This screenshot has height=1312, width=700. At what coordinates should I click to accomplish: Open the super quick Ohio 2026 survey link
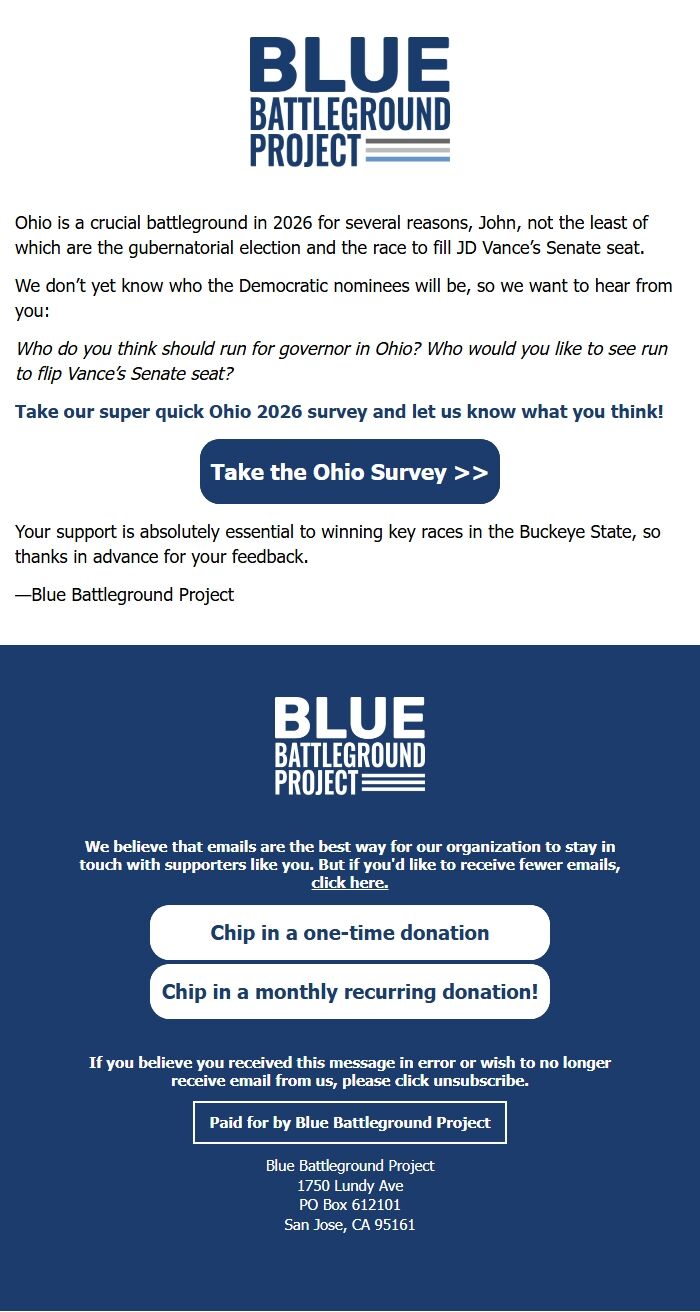click(x=339, y=411)
